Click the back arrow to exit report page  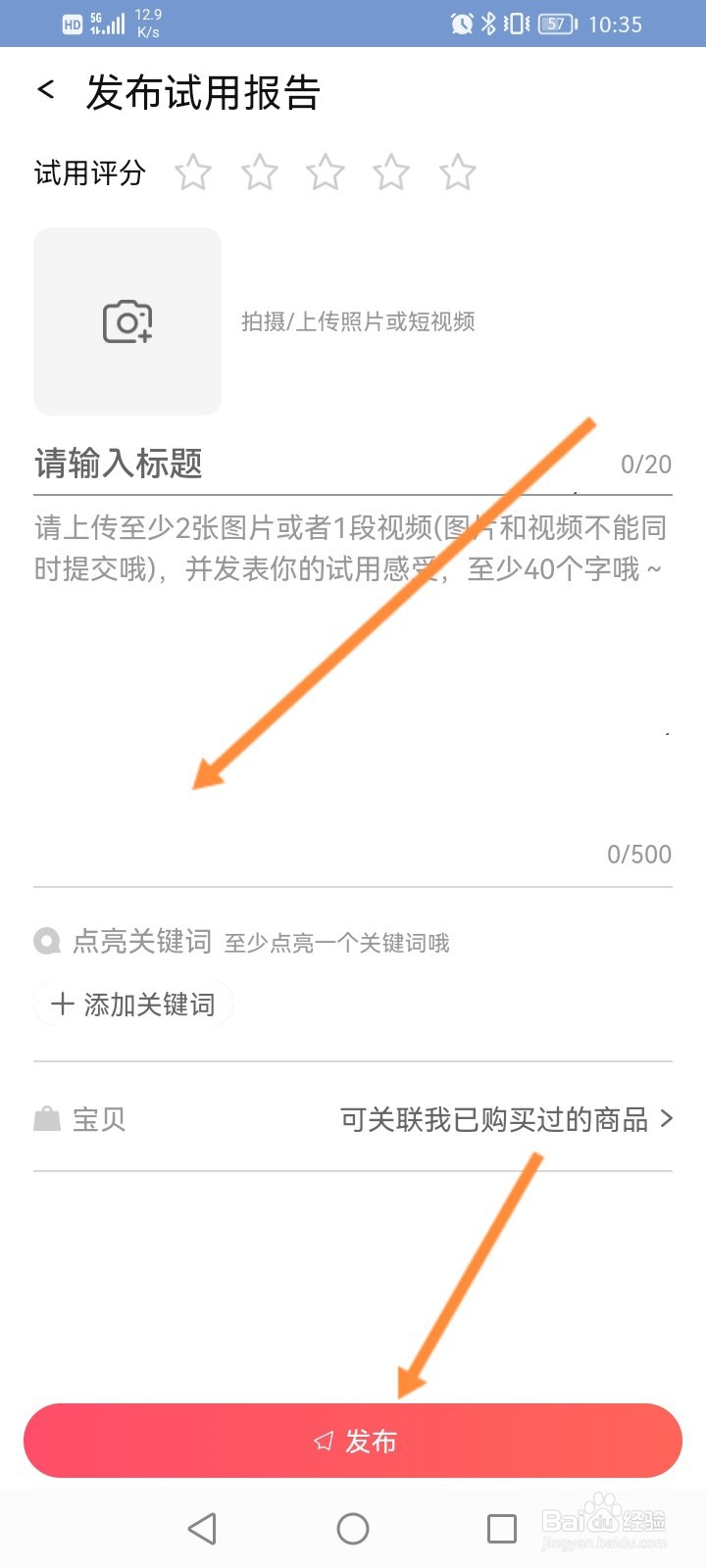click(43, 90)
